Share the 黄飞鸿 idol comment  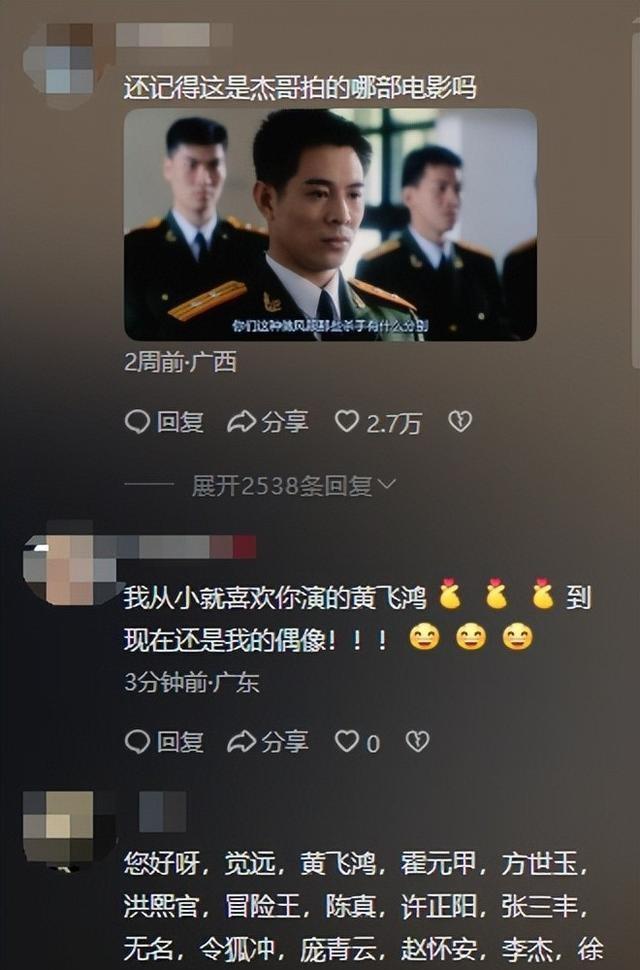click(x=267, y=741)
